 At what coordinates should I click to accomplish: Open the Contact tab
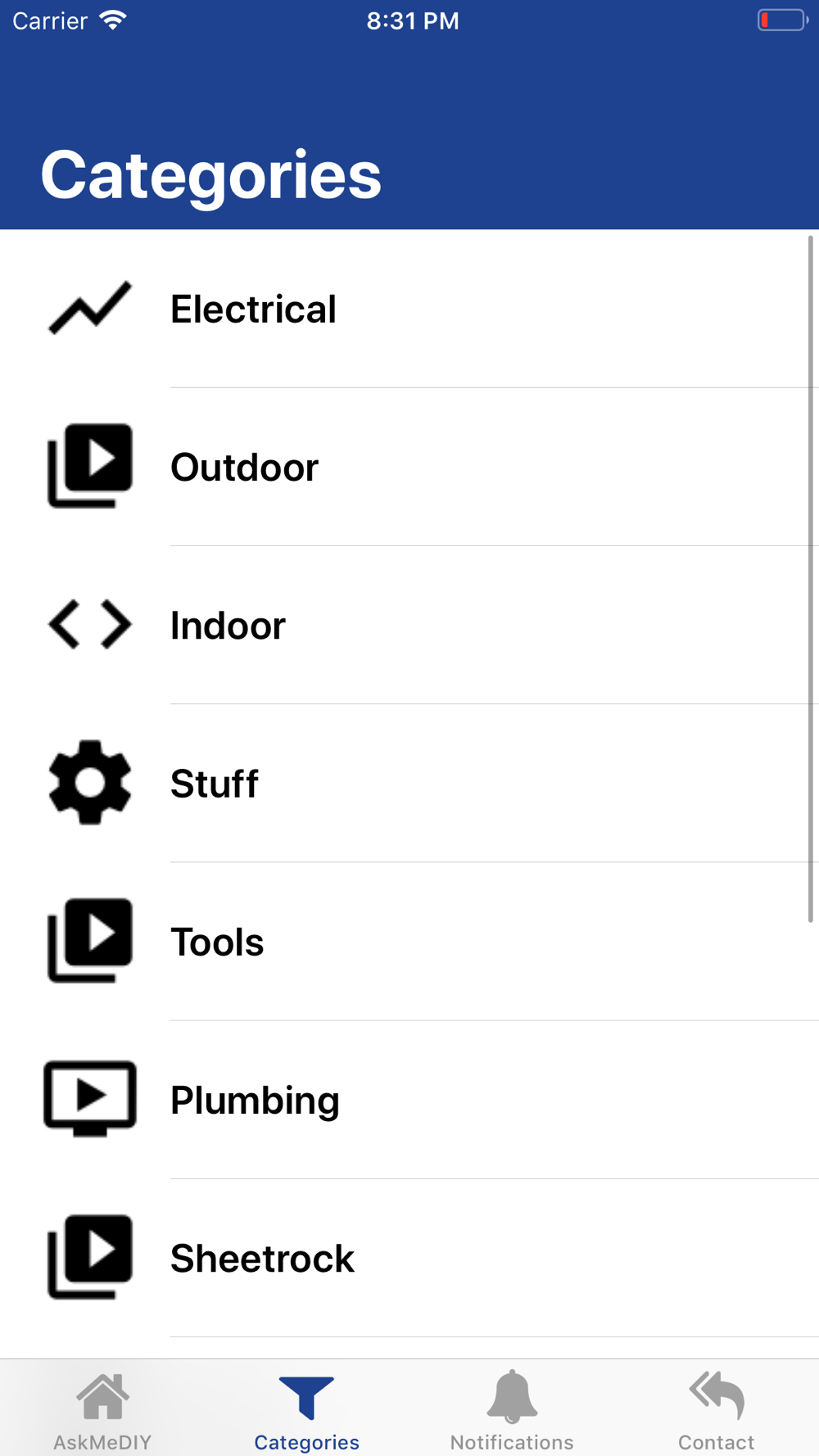(717, 1410)
